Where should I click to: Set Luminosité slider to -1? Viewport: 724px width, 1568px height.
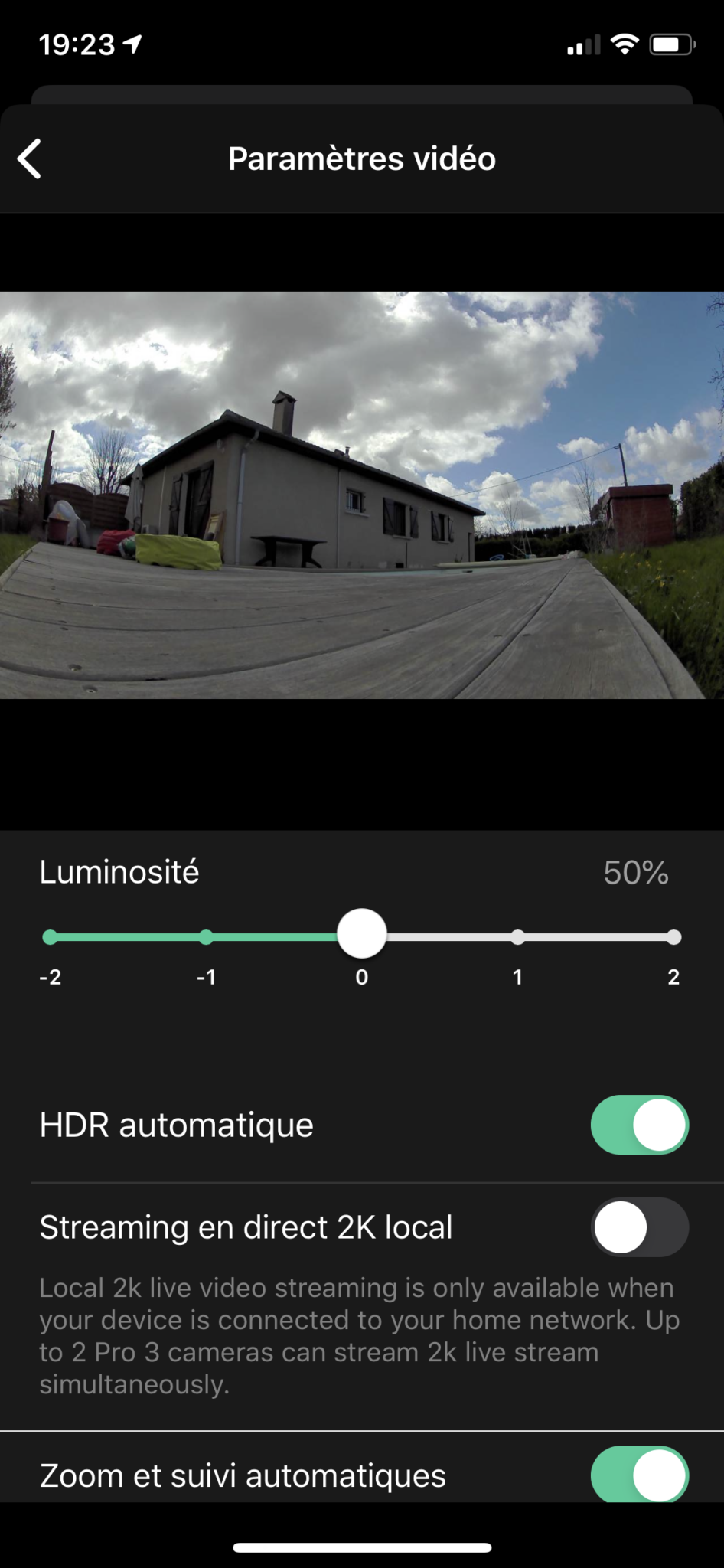(206, 937)
